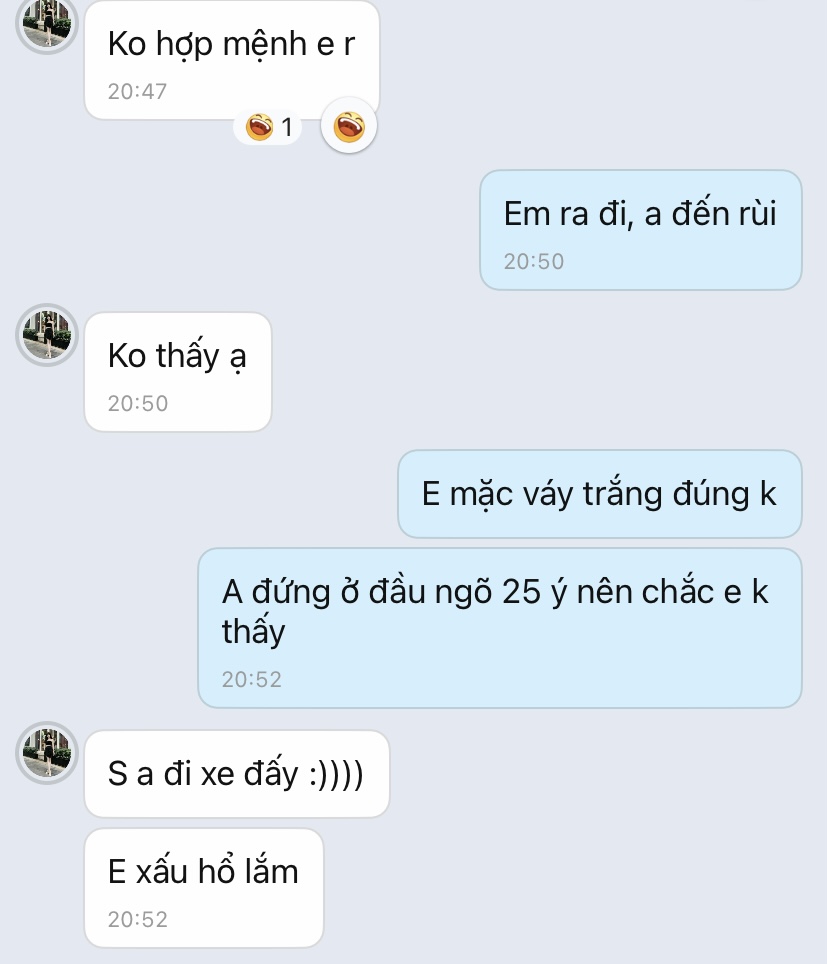View profile from avatar beside "Ko hợp mệnh e r"
The width and height of the screenshot is (827, 964).
point(48,22)
